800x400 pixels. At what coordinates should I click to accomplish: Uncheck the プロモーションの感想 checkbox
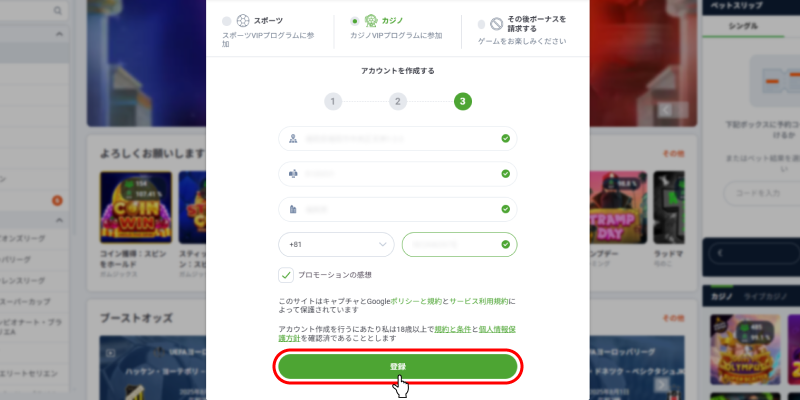[x=286, y=275]
